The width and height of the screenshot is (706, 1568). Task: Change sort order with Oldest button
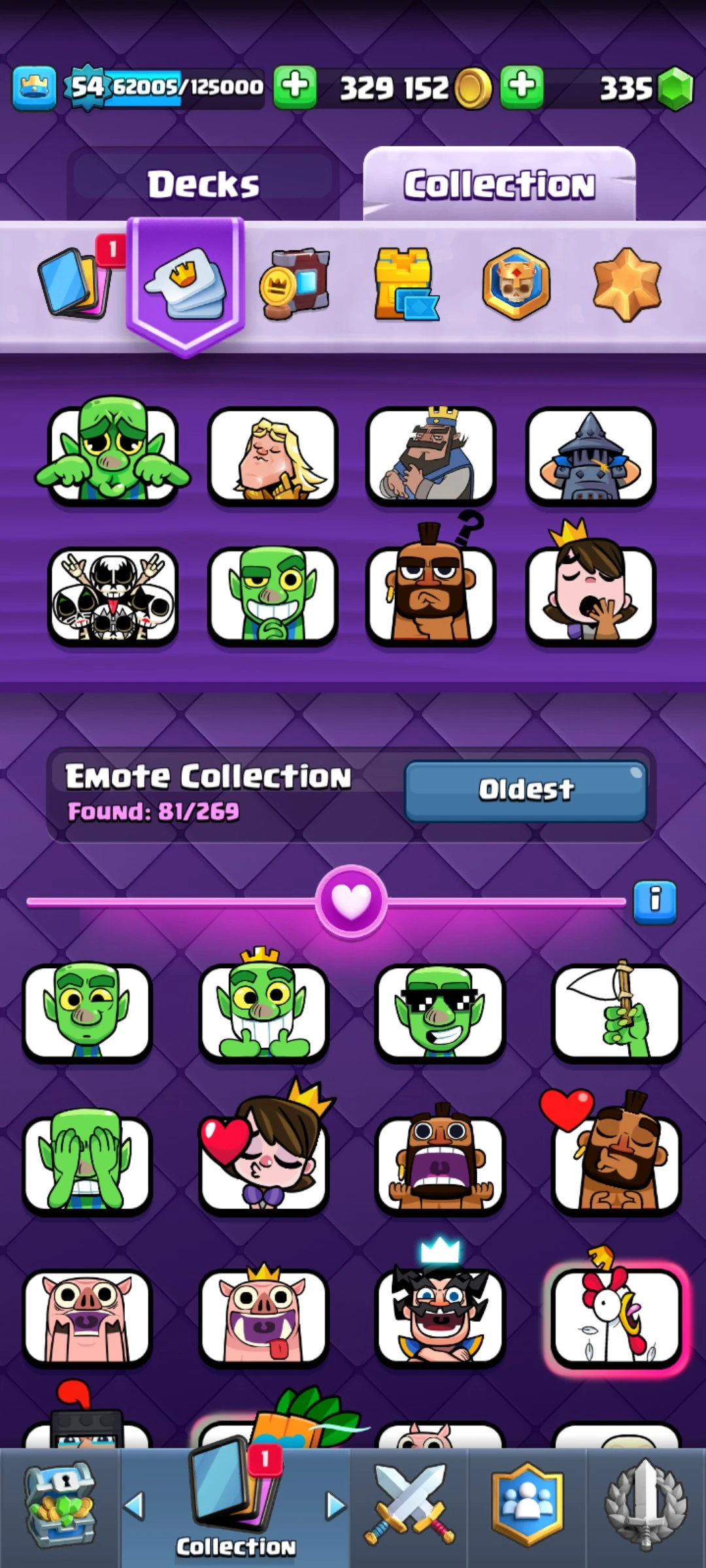pos(526,790)
